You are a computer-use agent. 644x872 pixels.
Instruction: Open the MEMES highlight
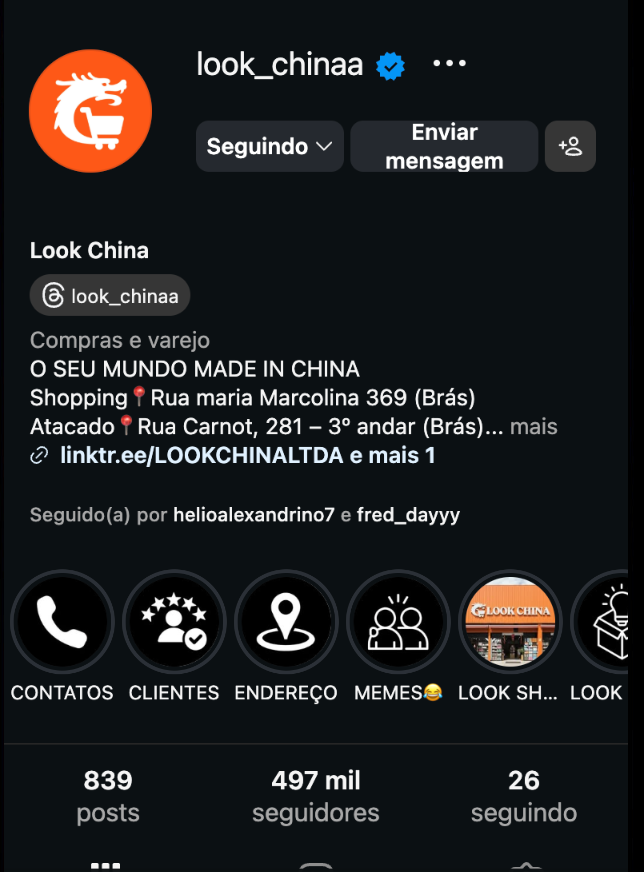(398, 621)
